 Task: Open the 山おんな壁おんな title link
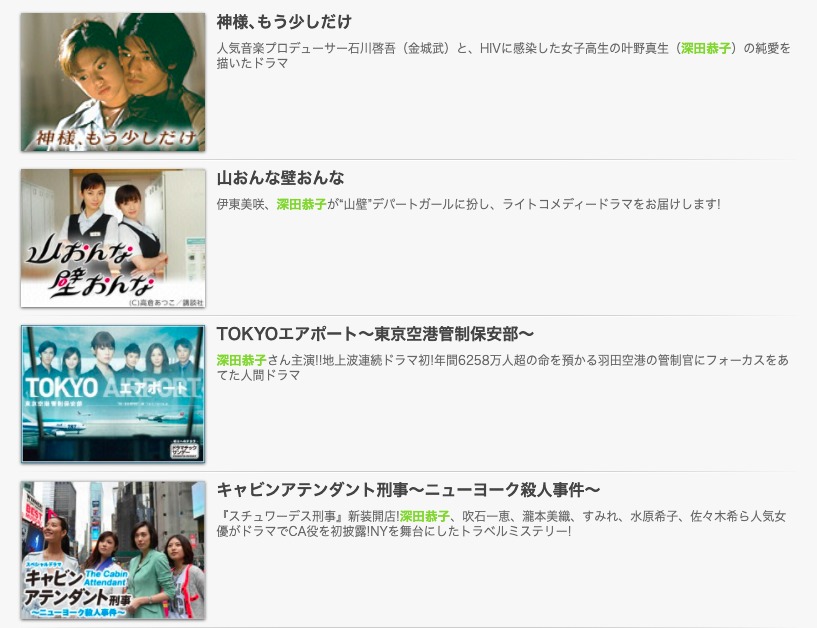280,178
